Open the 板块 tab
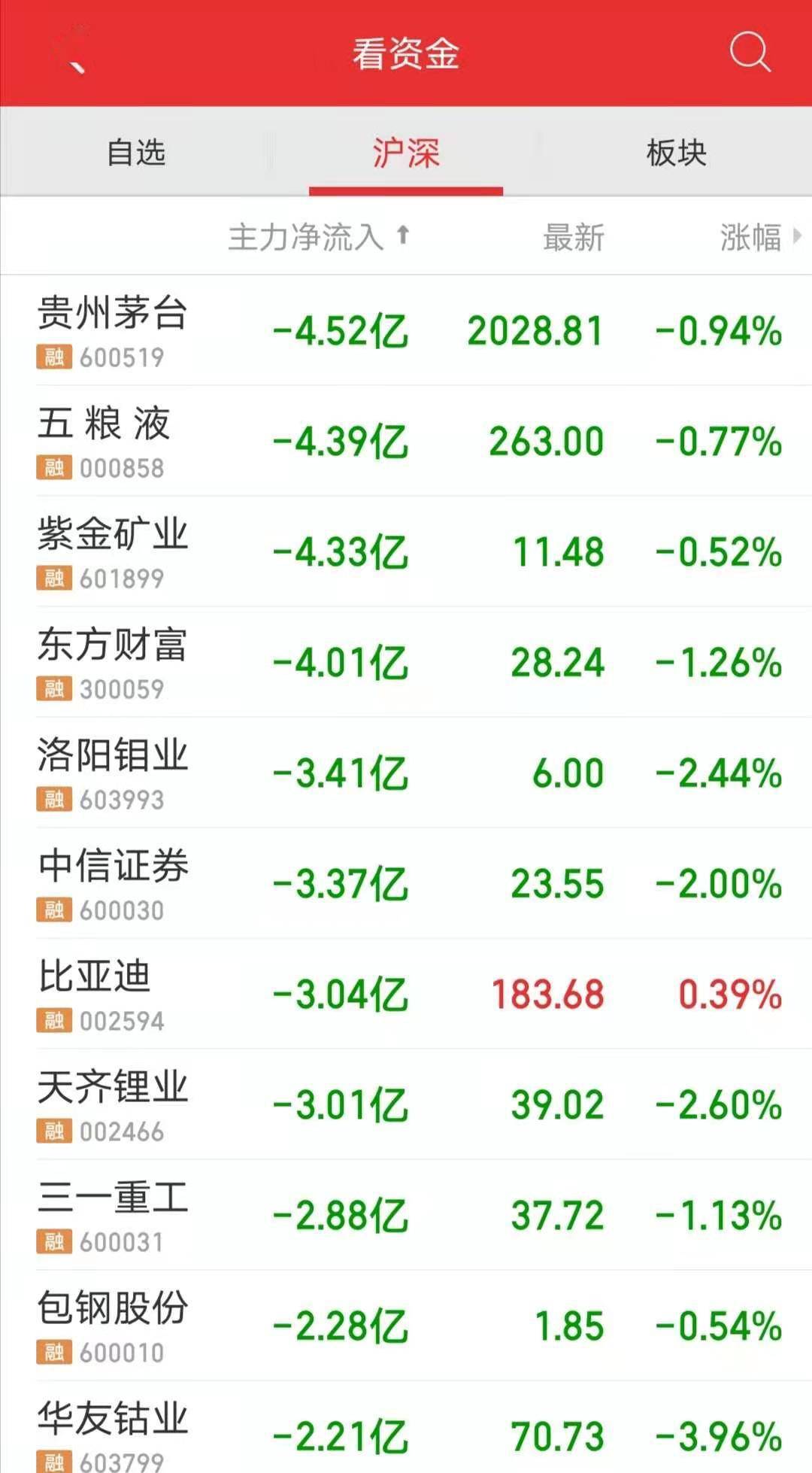The image size is (812, 1473). click(676, 151)
